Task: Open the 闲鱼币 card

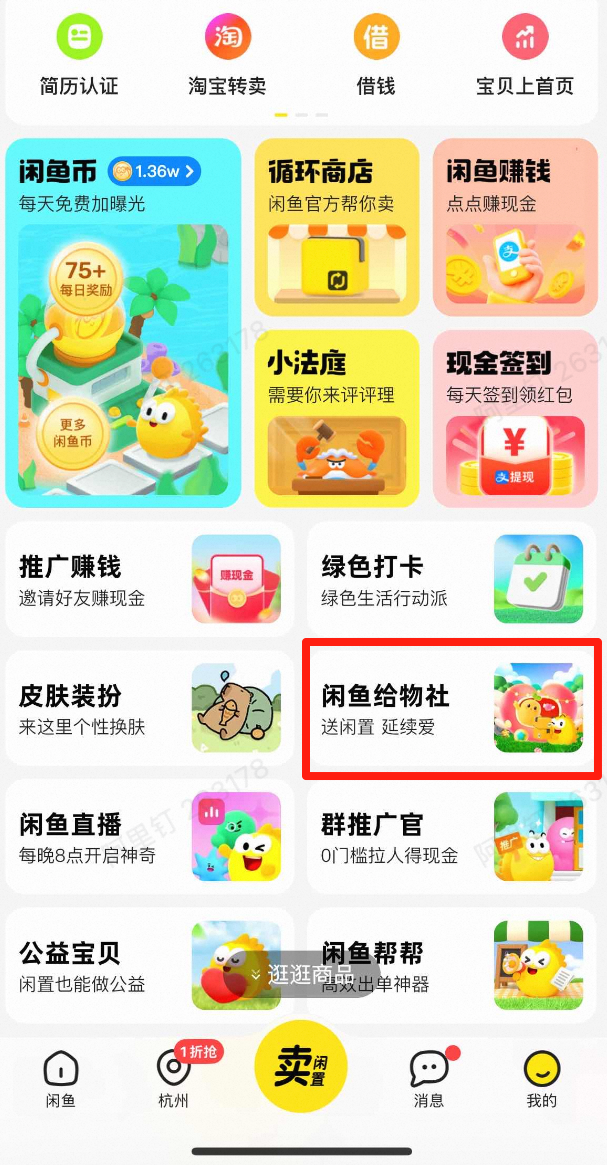Action: [123, 322]
